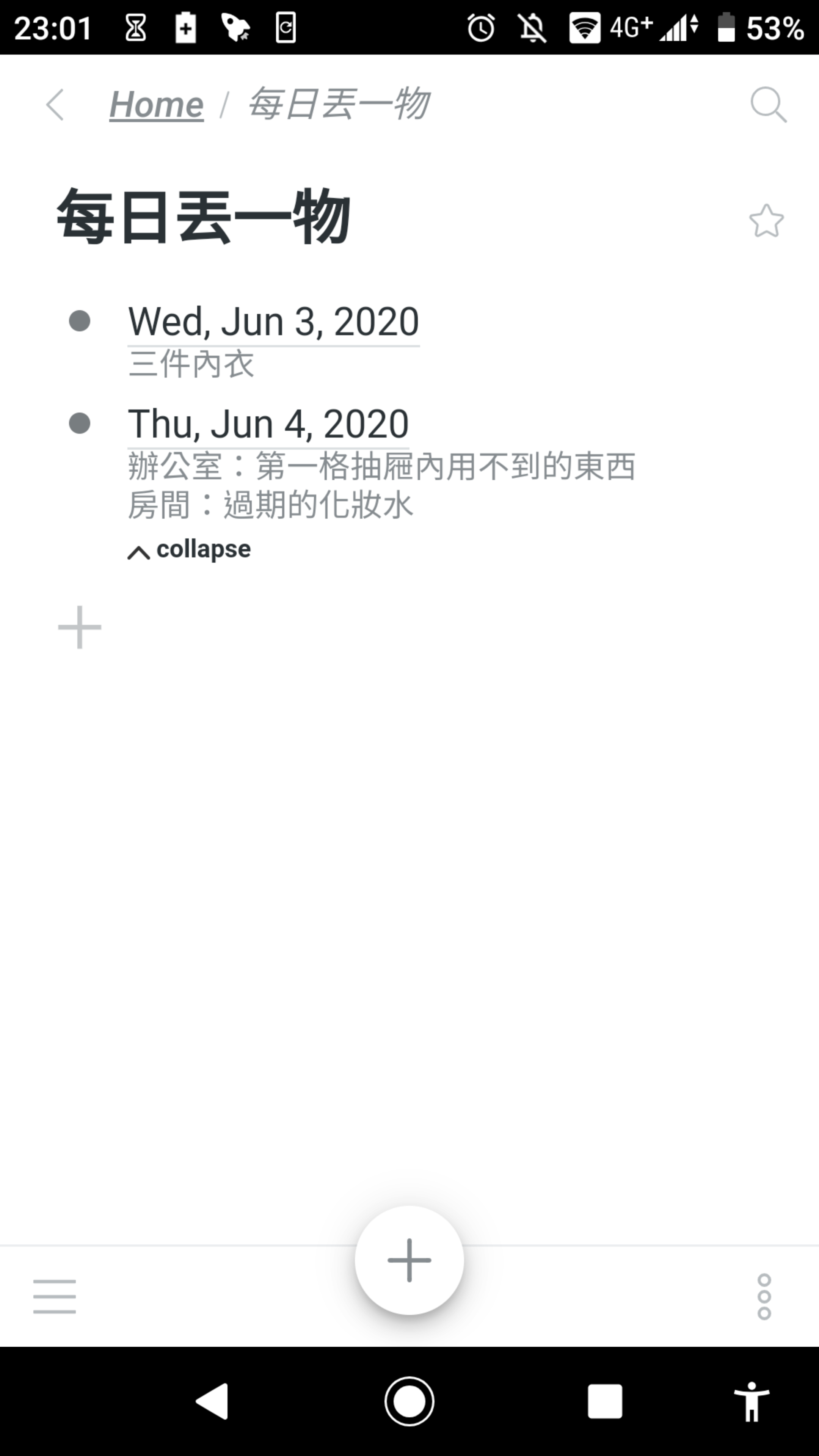Tap the bullet next to Thu, Jun 4, 2020

pos(80,424)
